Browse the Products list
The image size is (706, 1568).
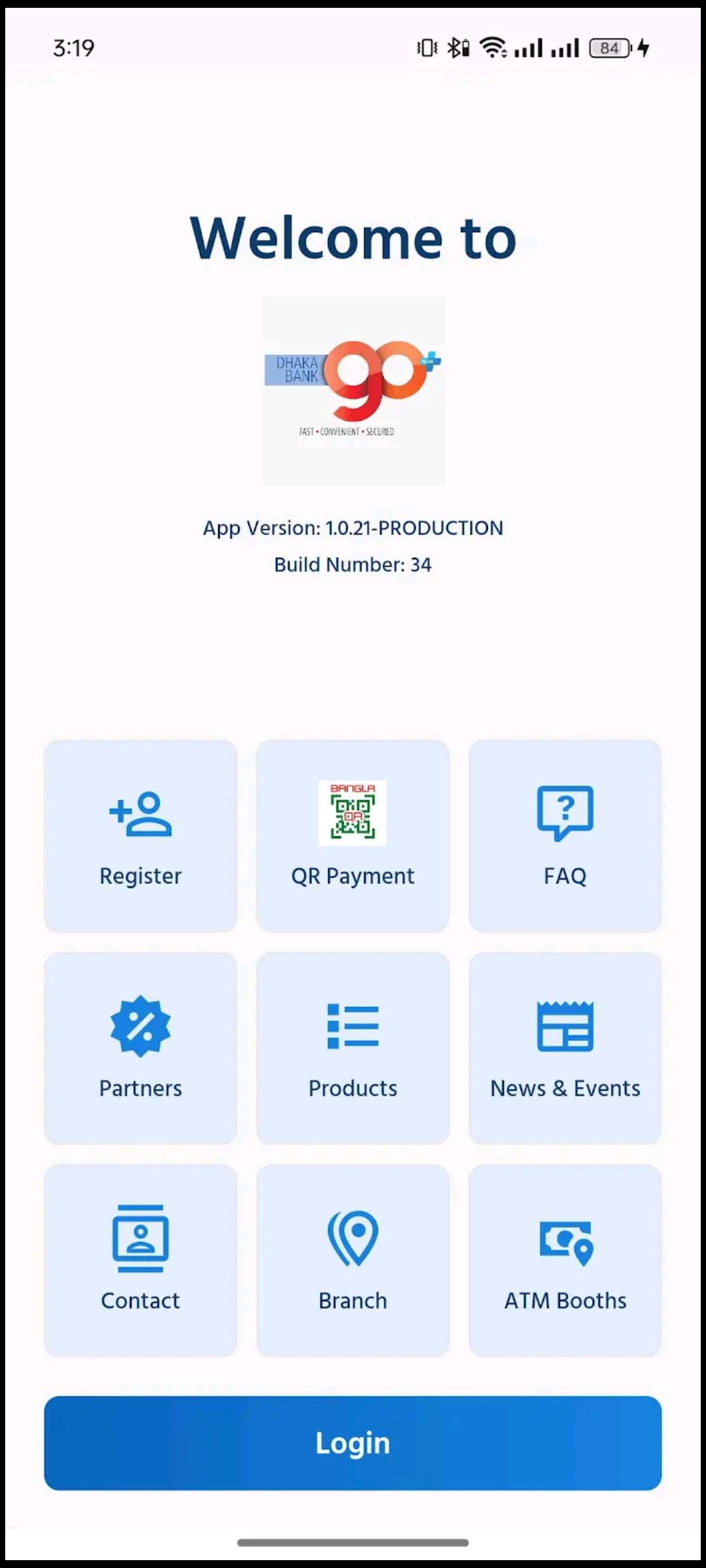(353, 1048)
